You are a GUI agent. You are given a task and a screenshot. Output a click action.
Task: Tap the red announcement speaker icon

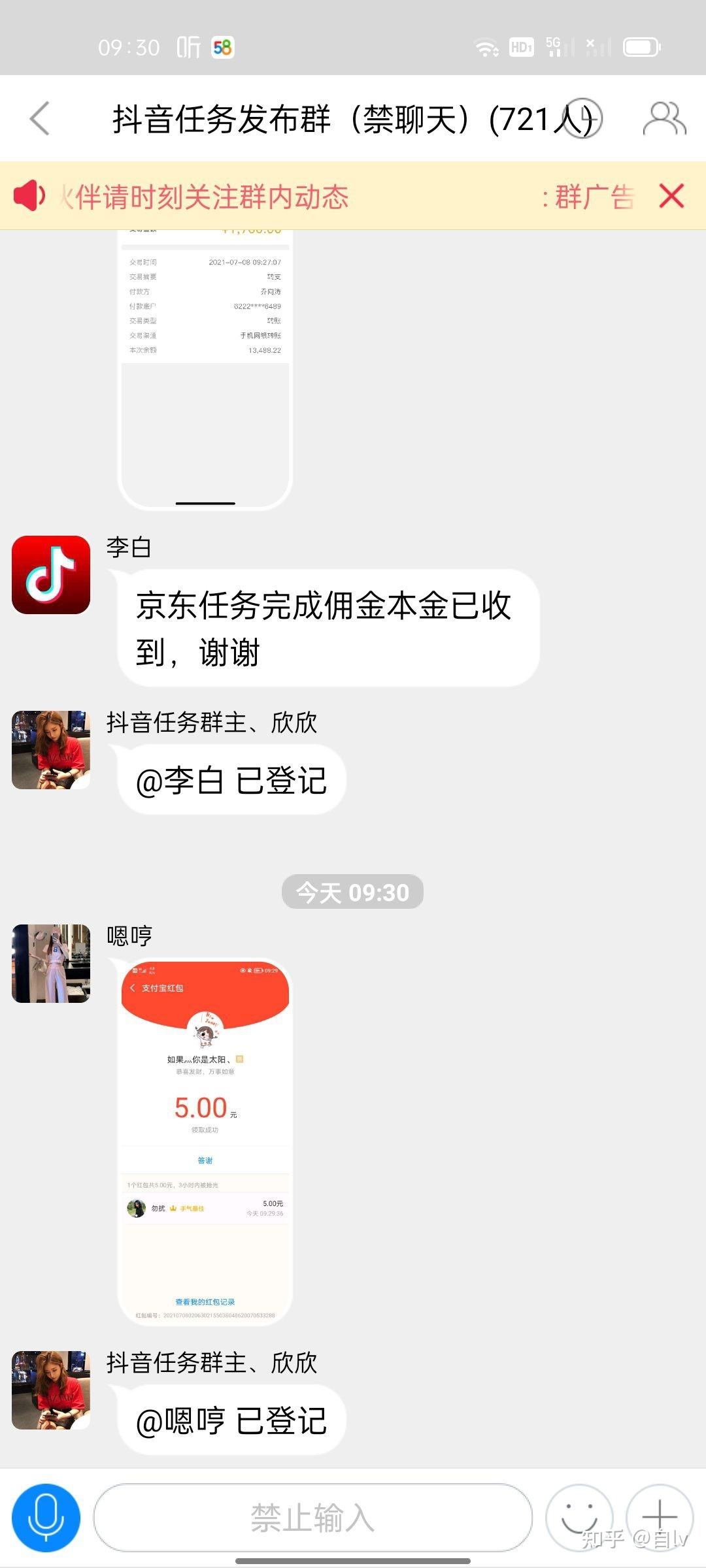(x=30, y=197)
